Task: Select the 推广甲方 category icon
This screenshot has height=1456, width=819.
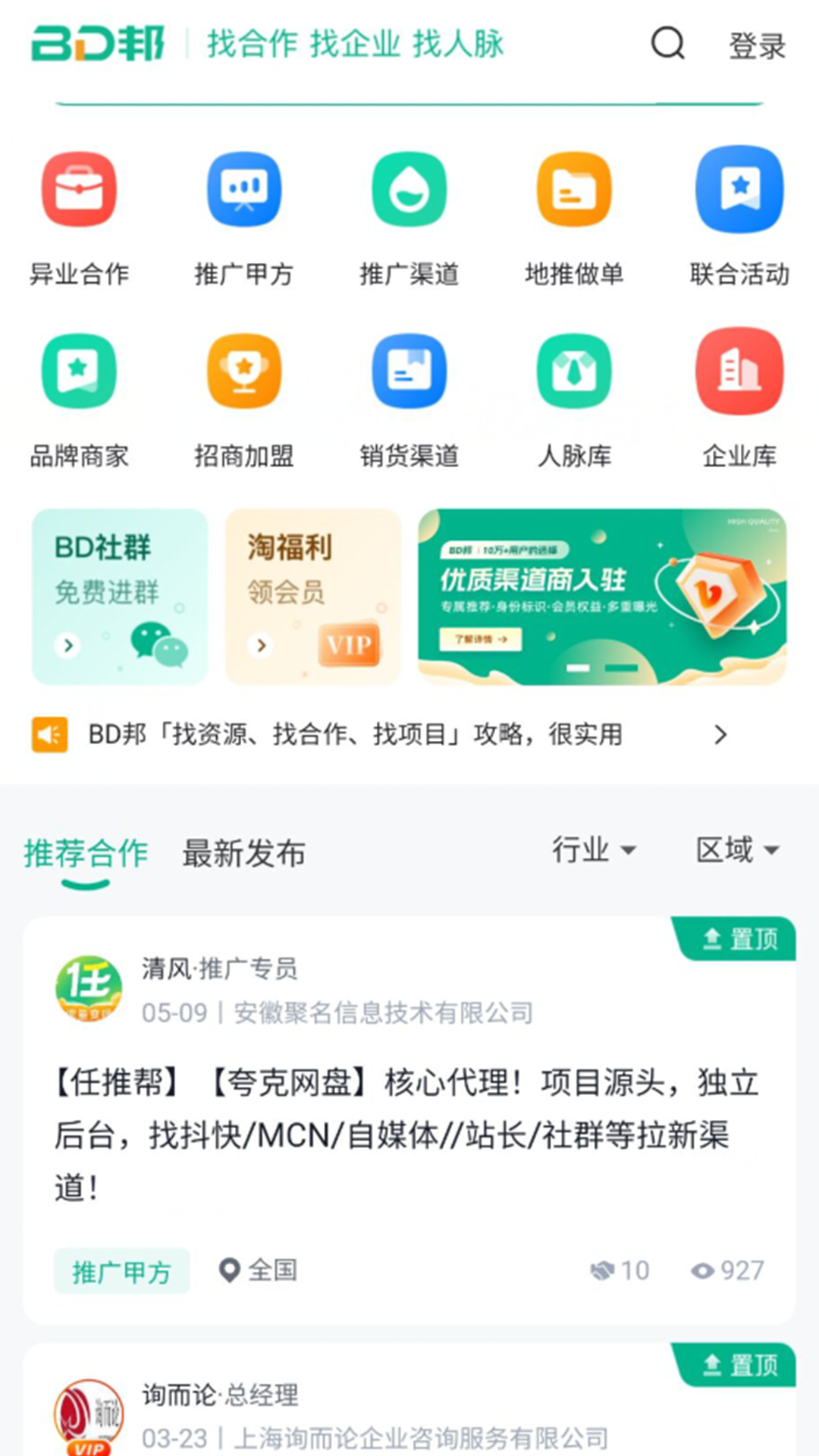Action: tap(244, 190)
